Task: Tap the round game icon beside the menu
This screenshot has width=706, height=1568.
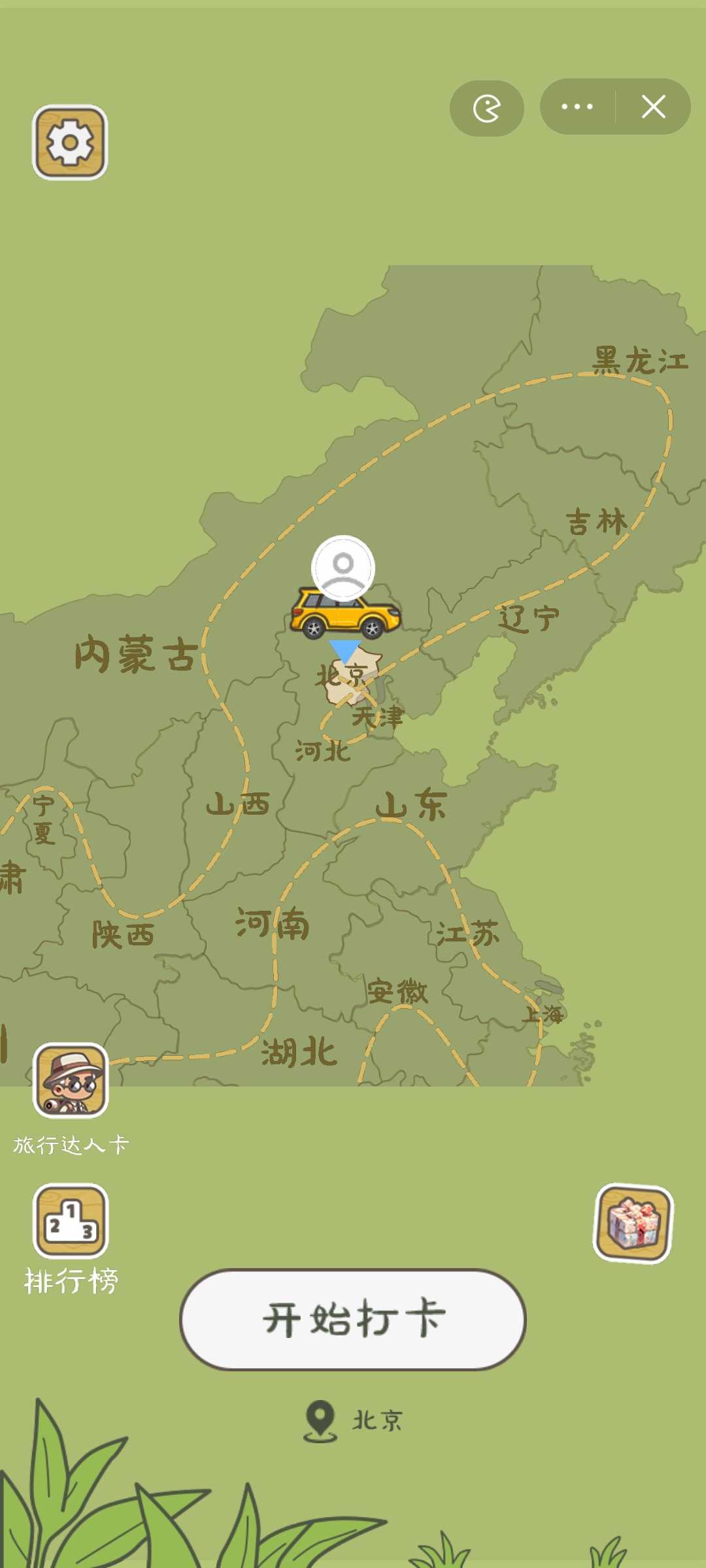Action: tap(487, 108)
